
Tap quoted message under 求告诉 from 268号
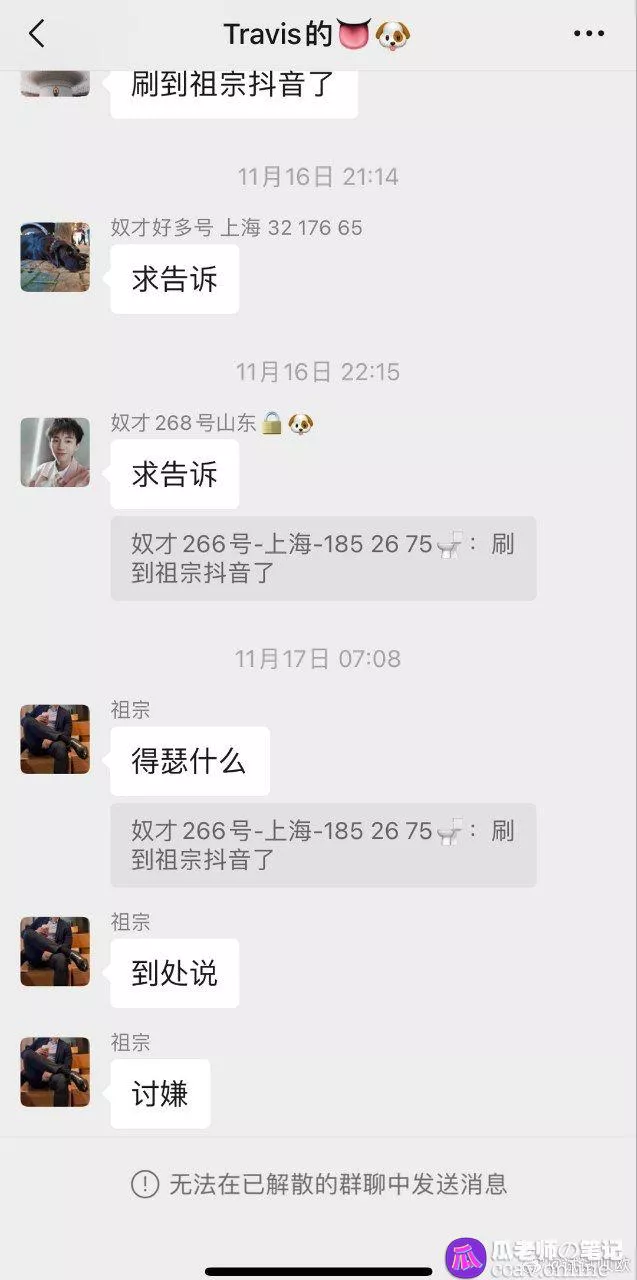pos(323,559)
